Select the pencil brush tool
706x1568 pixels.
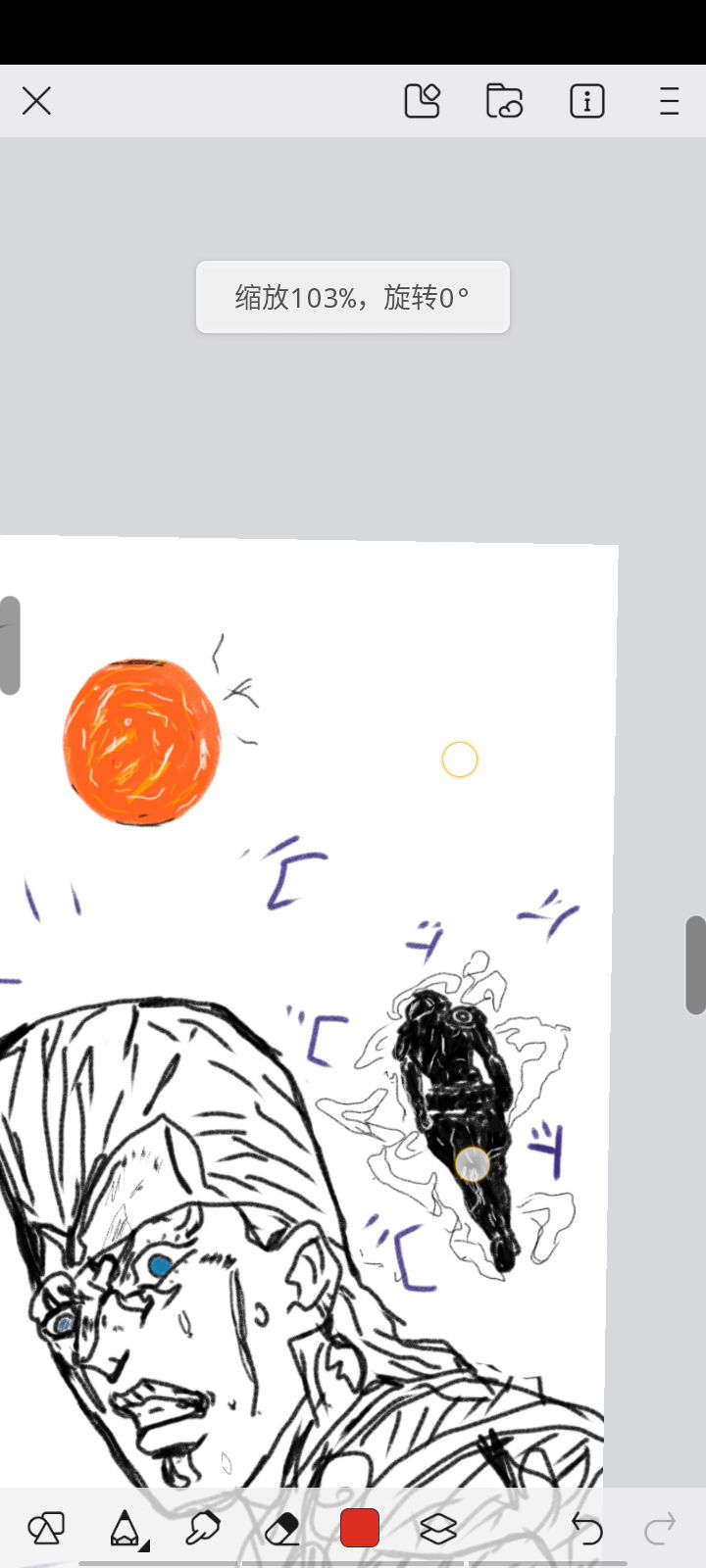(126, 1528)
